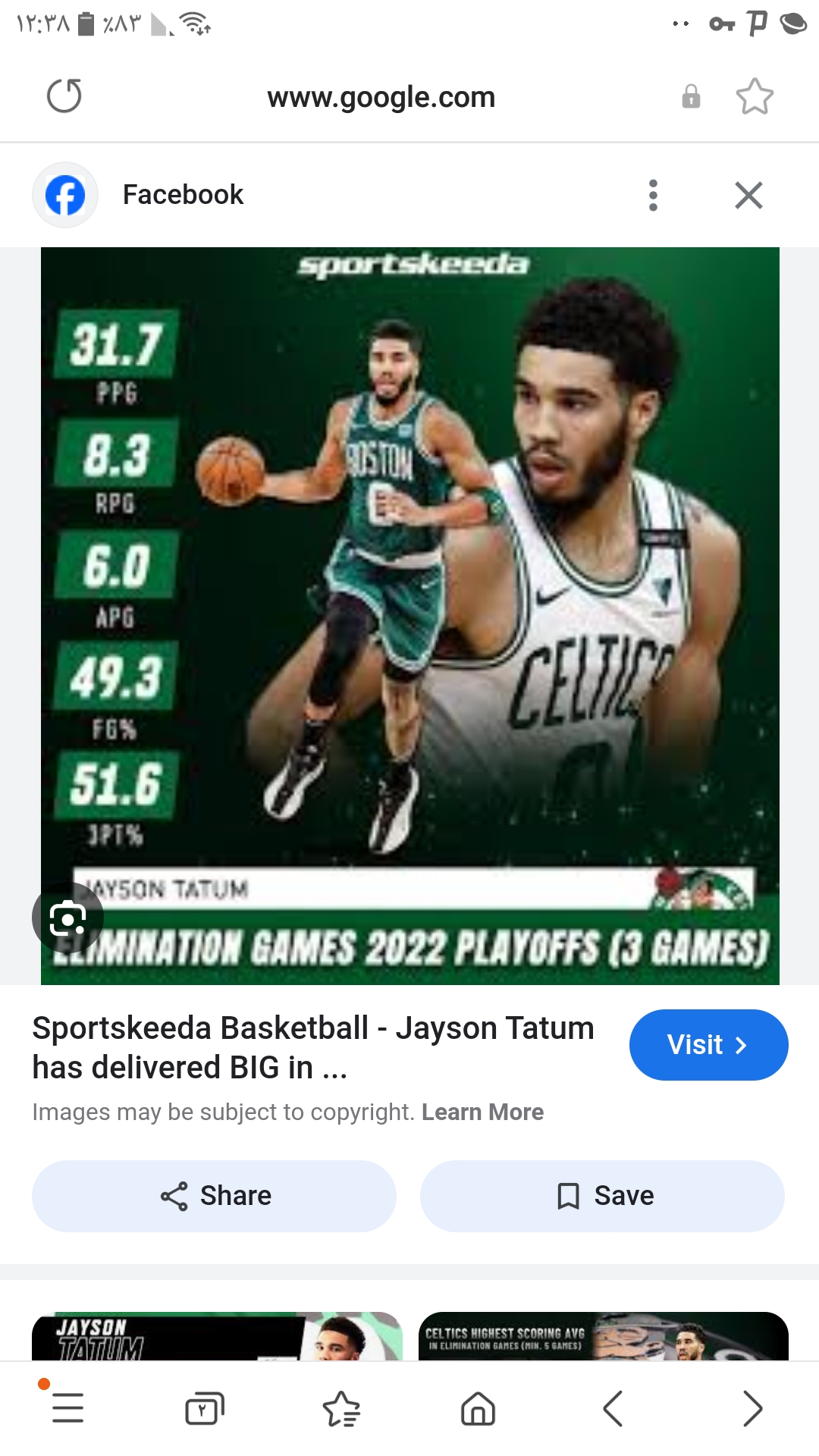Open the Jayson Tatum stats image
Image resolution: width=819 pixels, height=1456 pixels.
coord(410,616)
